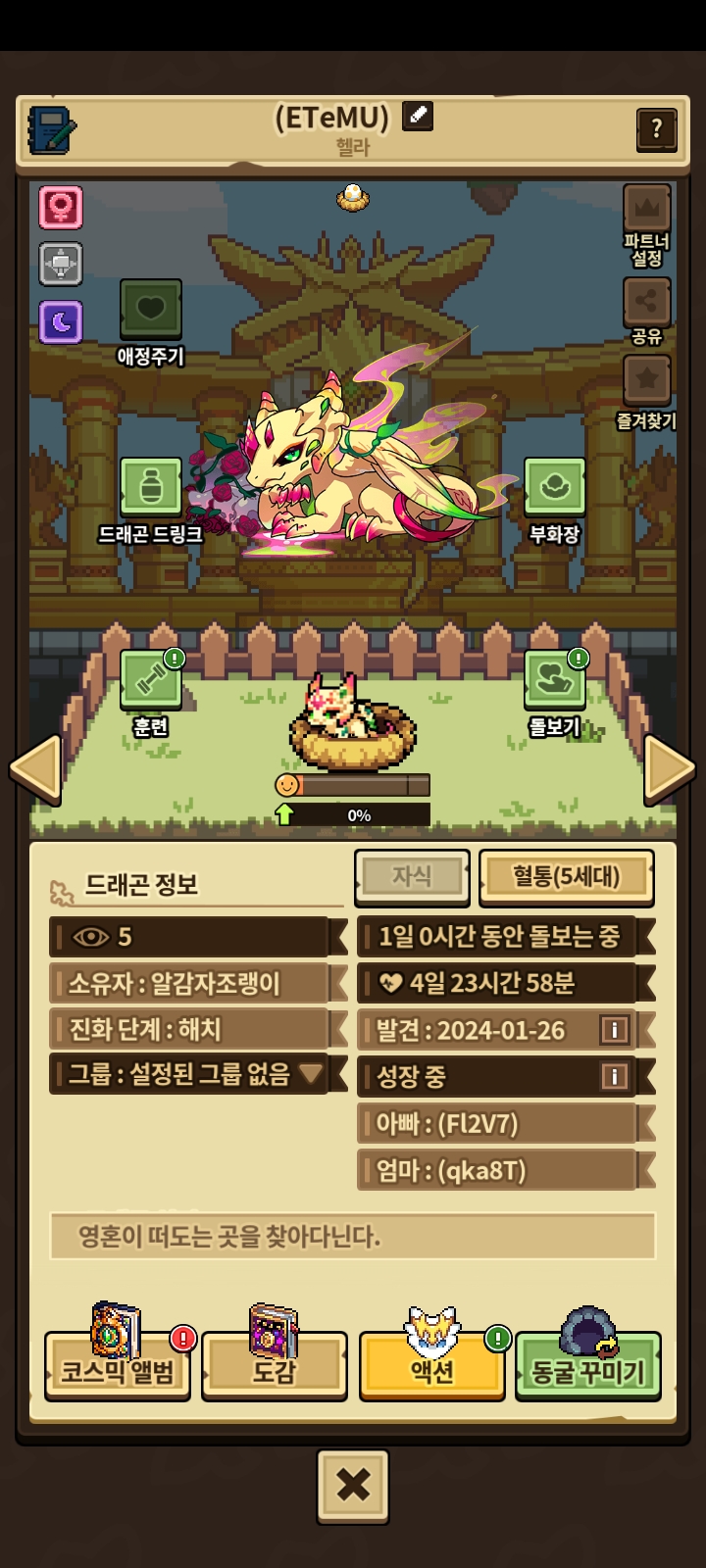Close the dragon info screen
The image size is (706, 1568).
pyautogui.click(x=353, y=1486)
